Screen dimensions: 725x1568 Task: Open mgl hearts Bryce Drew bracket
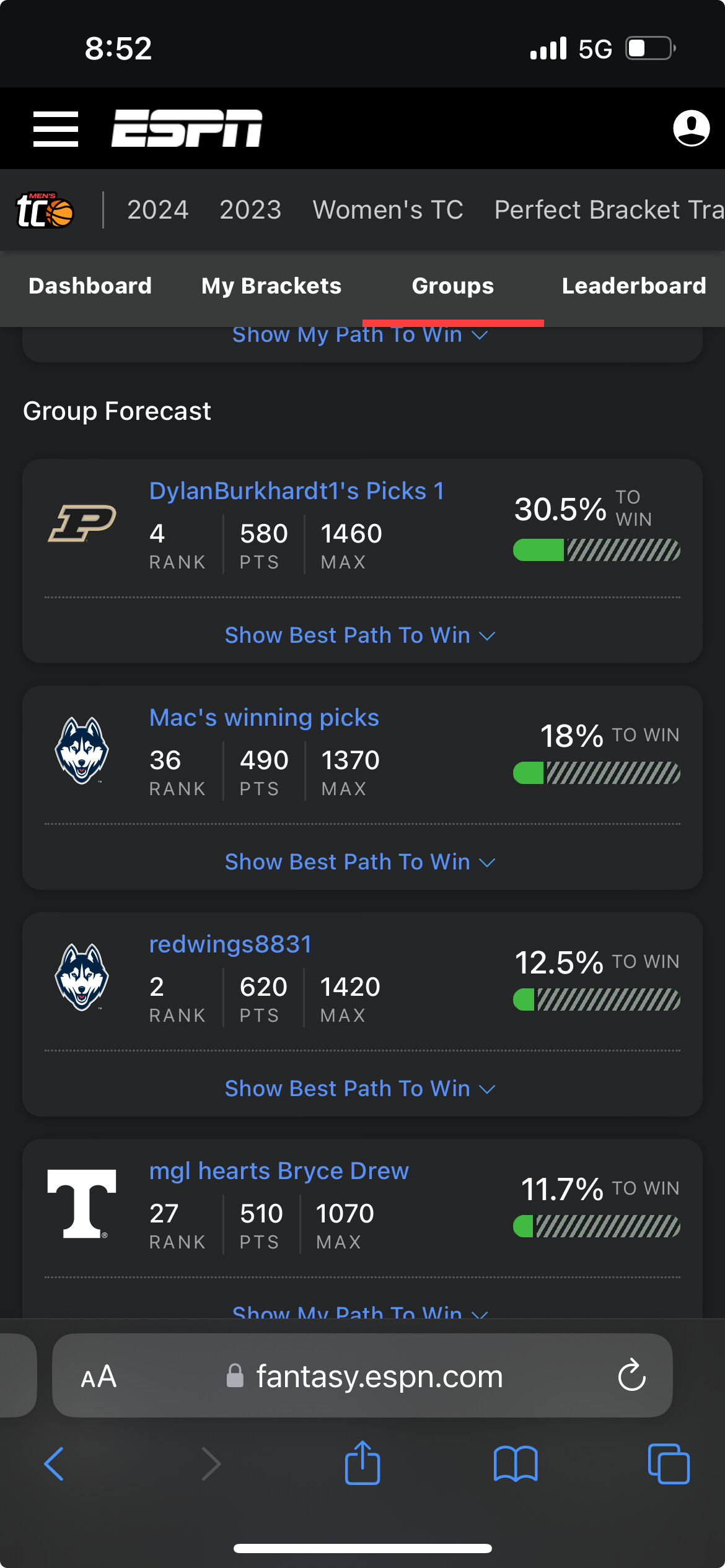(279, 1171)
